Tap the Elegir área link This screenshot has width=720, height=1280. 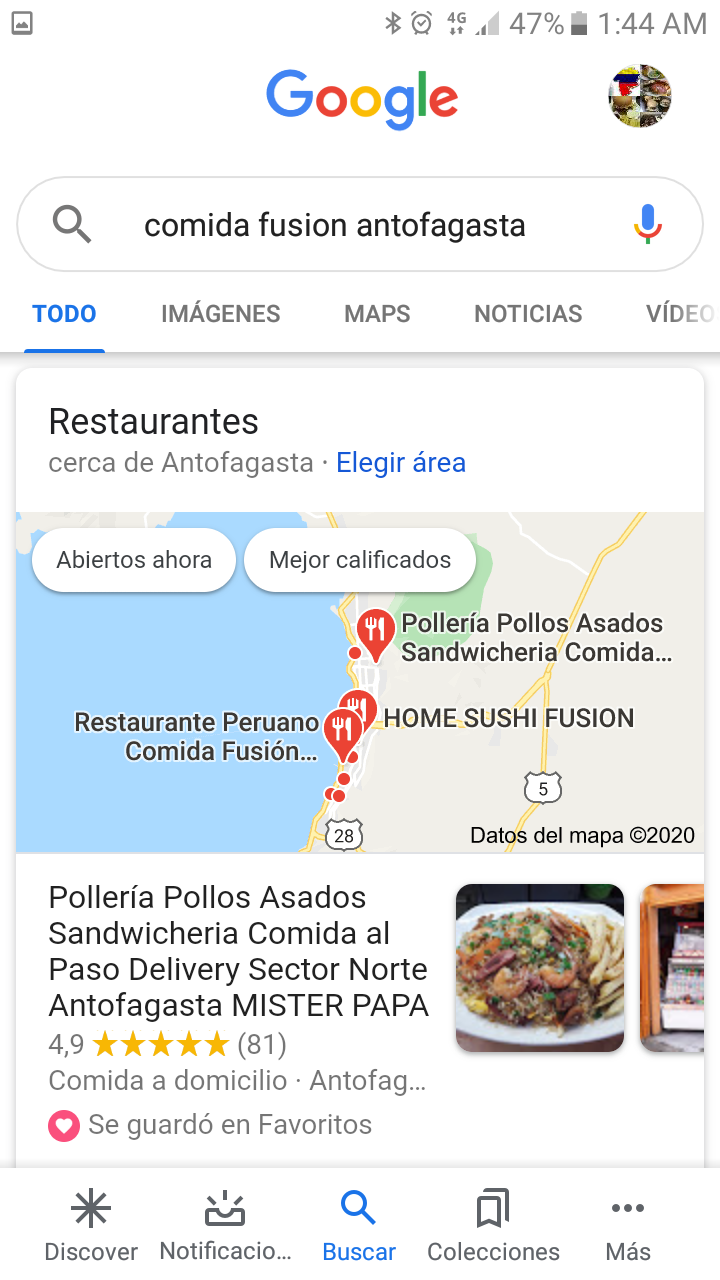point(401,463)
